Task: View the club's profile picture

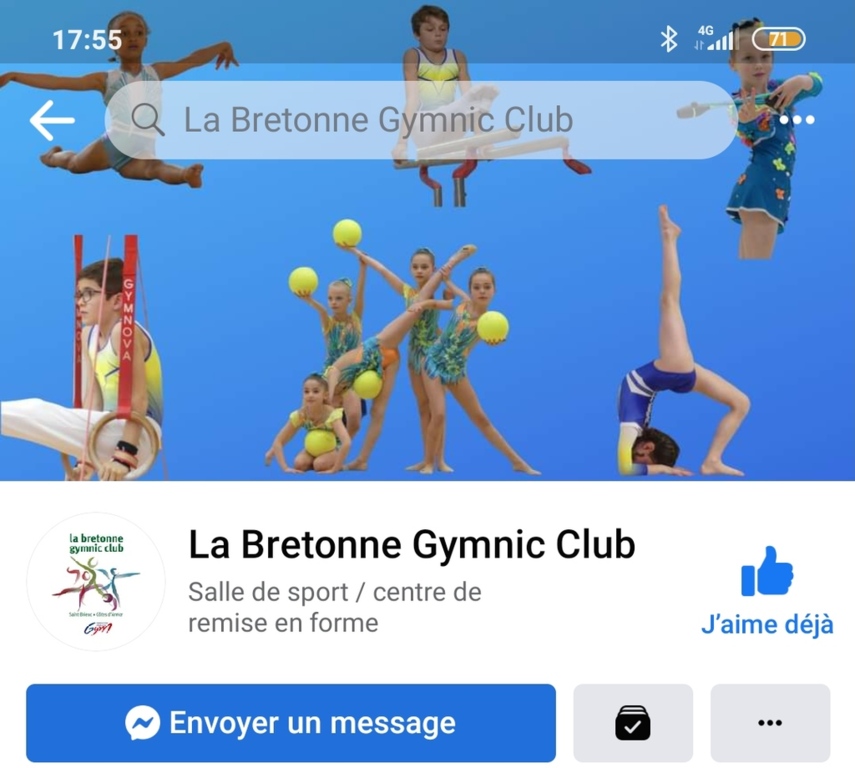Action: point(96,583)
